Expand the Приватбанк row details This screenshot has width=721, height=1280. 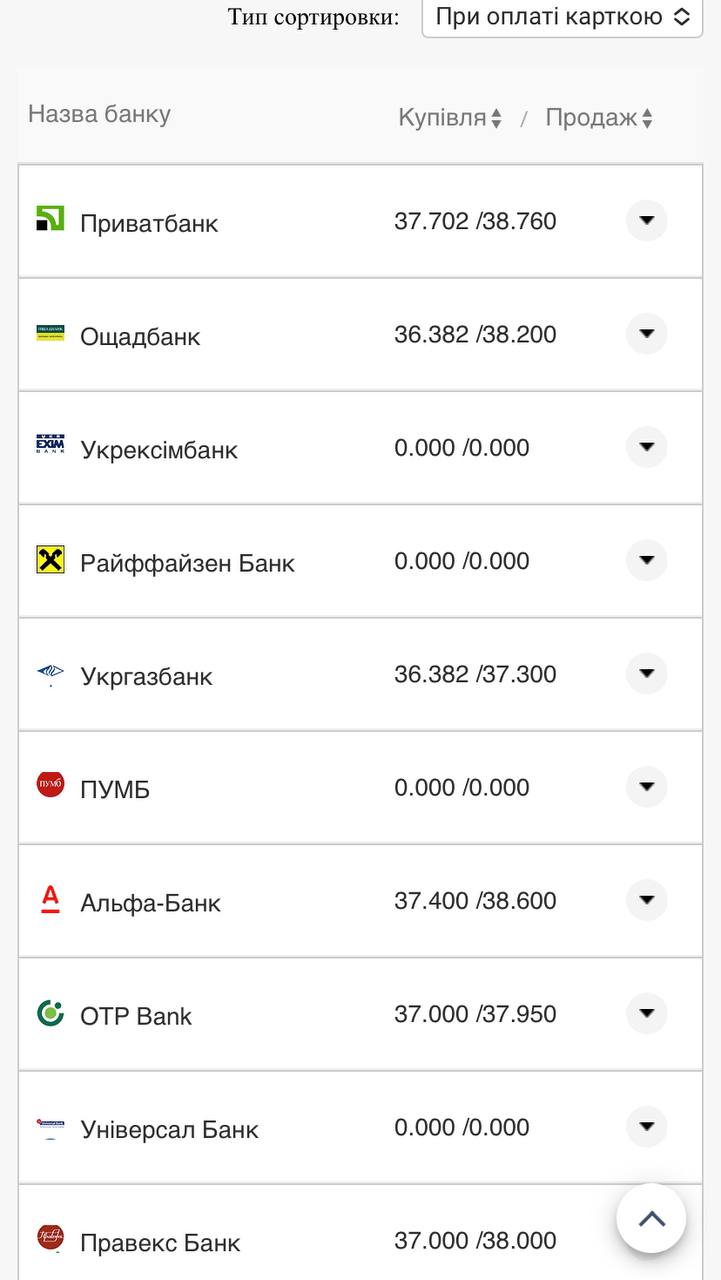646,220
